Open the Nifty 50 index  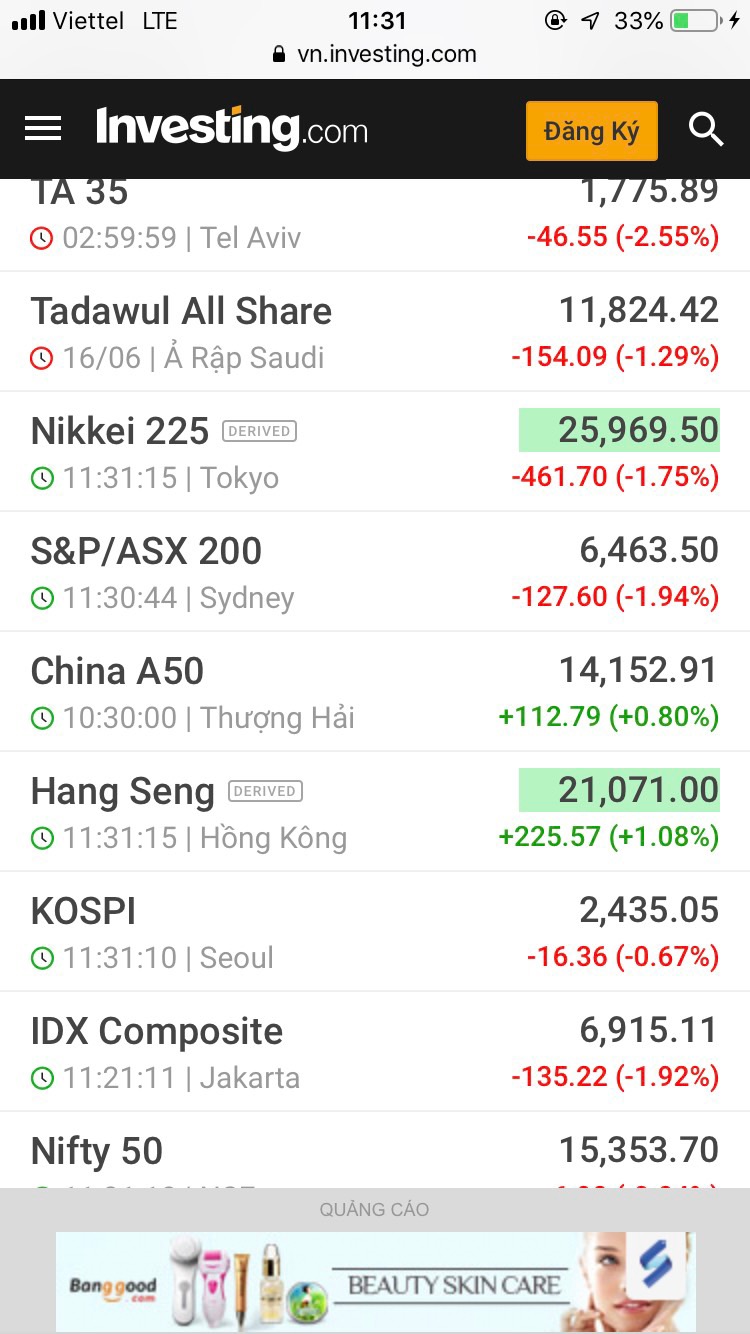97,1151
